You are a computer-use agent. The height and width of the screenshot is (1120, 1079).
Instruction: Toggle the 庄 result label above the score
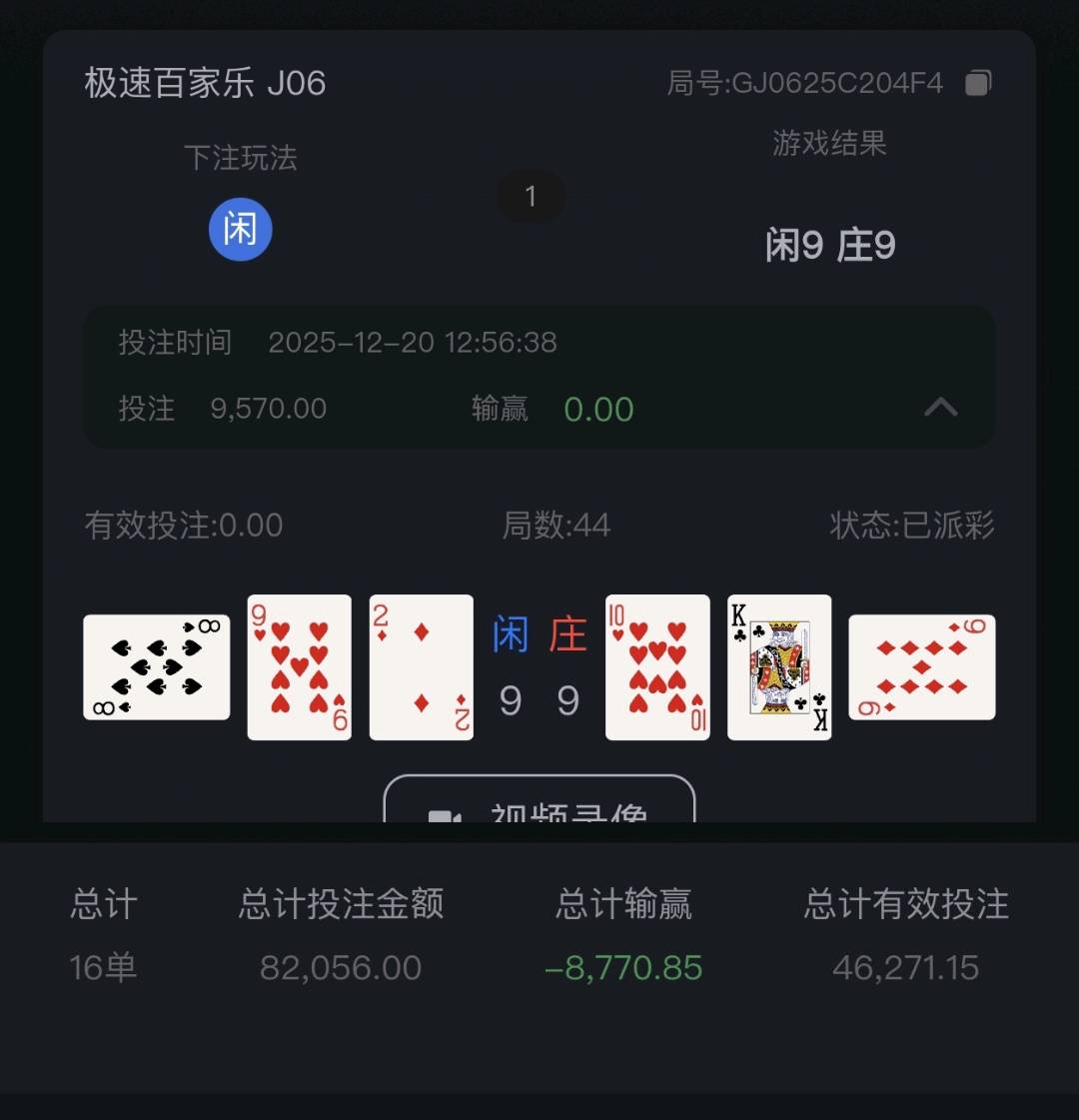[567, 631]
